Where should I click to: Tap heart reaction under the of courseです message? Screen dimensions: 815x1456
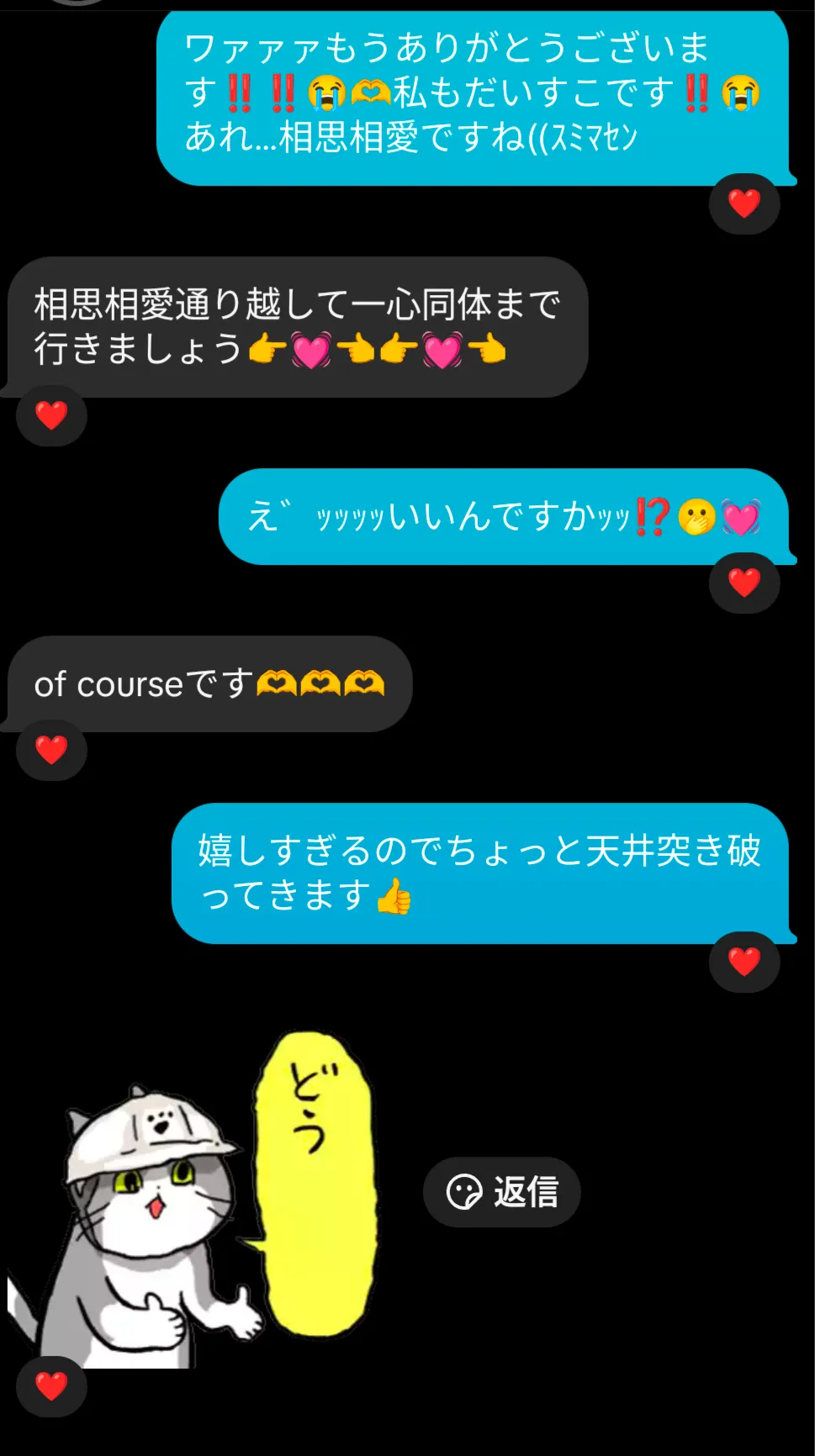(x=51, y=750)
